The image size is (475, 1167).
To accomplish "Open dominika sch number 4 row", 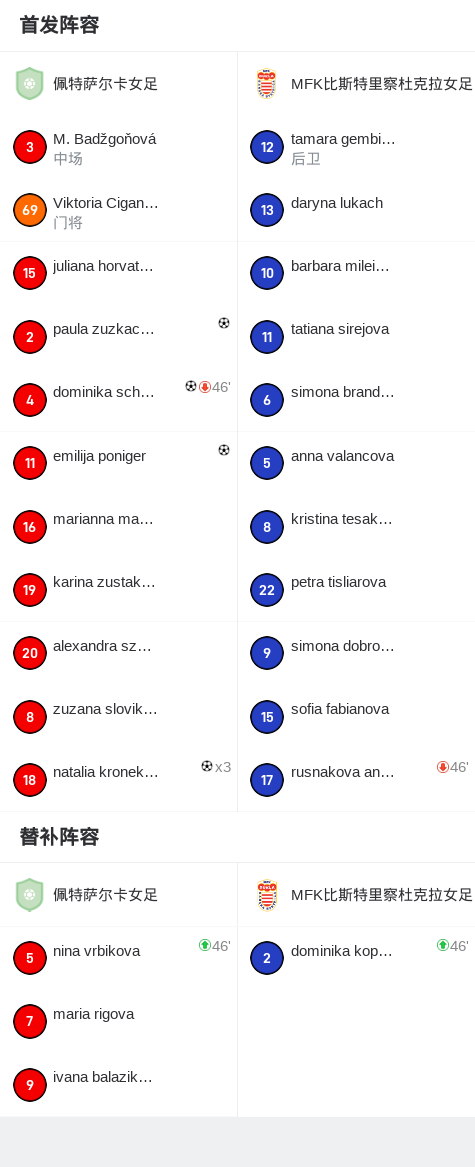I will pyautogui.click(x=118, y=400).
